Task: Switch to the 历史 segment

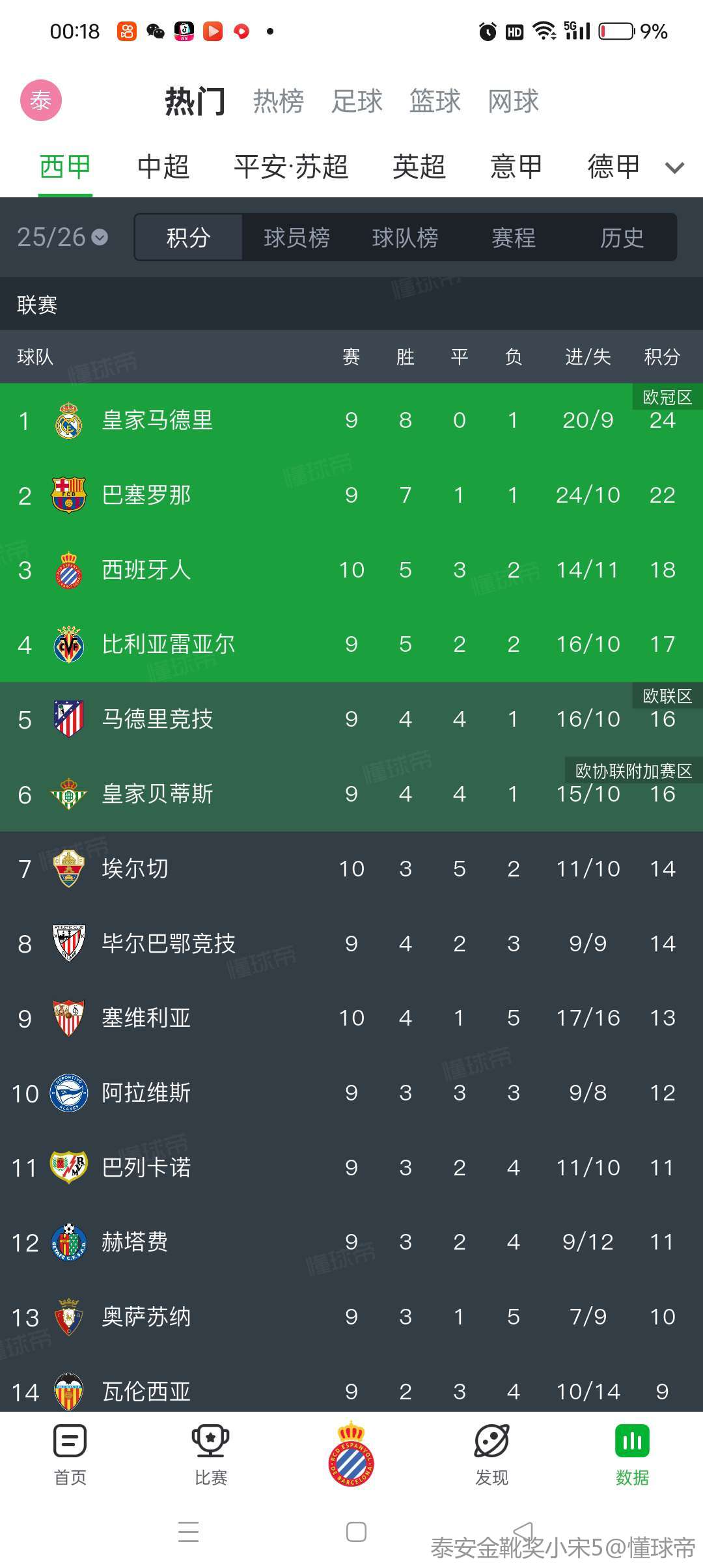Action: pos(622,238)
